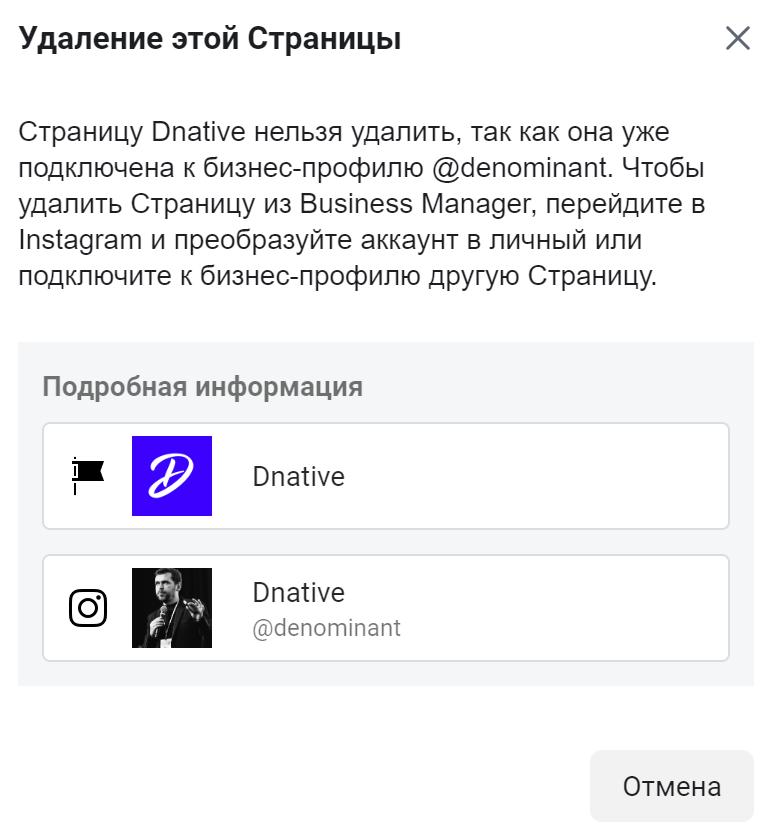Select the Instagram glyph next to the photo
The image size is (775, 831).
(x=88, y=607)
